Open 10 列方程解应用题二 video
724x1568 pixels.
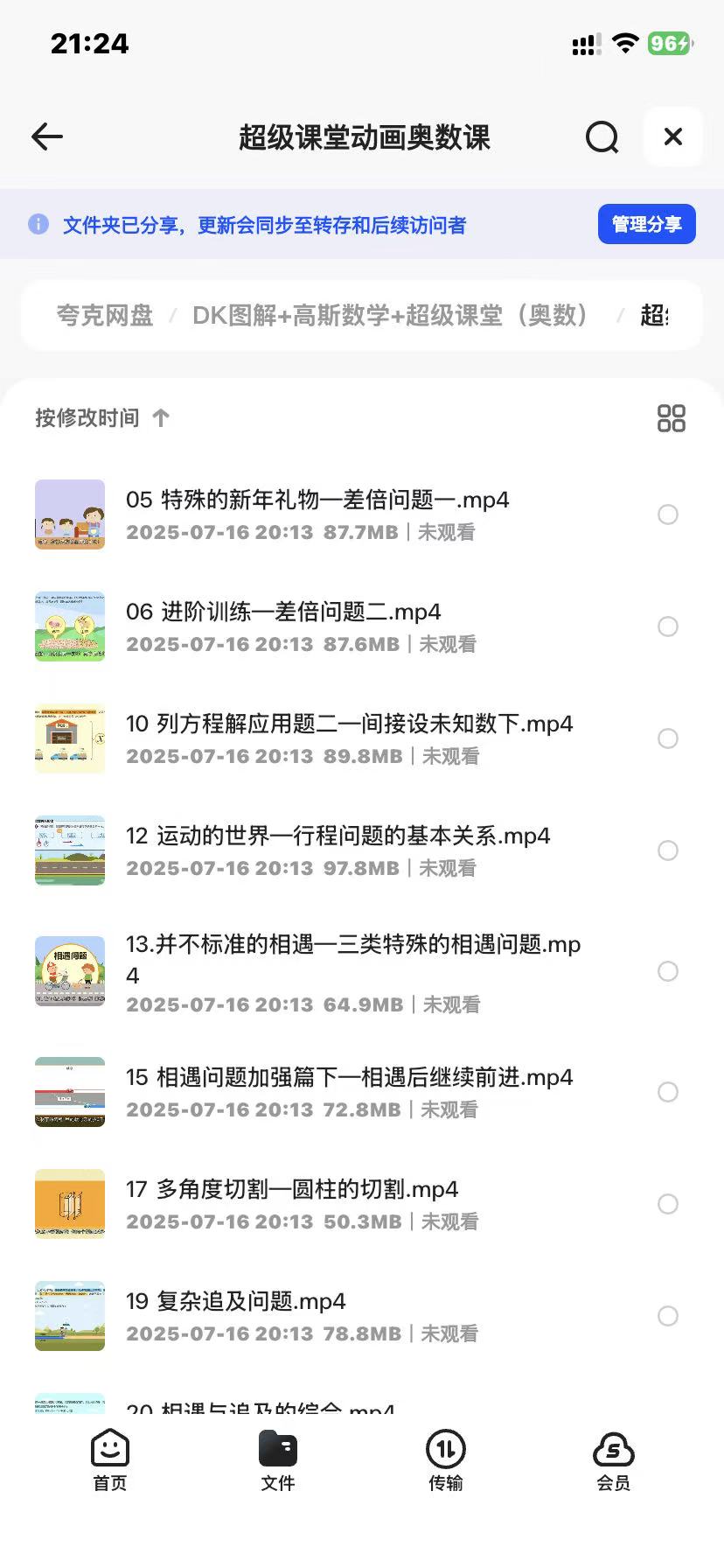coord(349,724)
